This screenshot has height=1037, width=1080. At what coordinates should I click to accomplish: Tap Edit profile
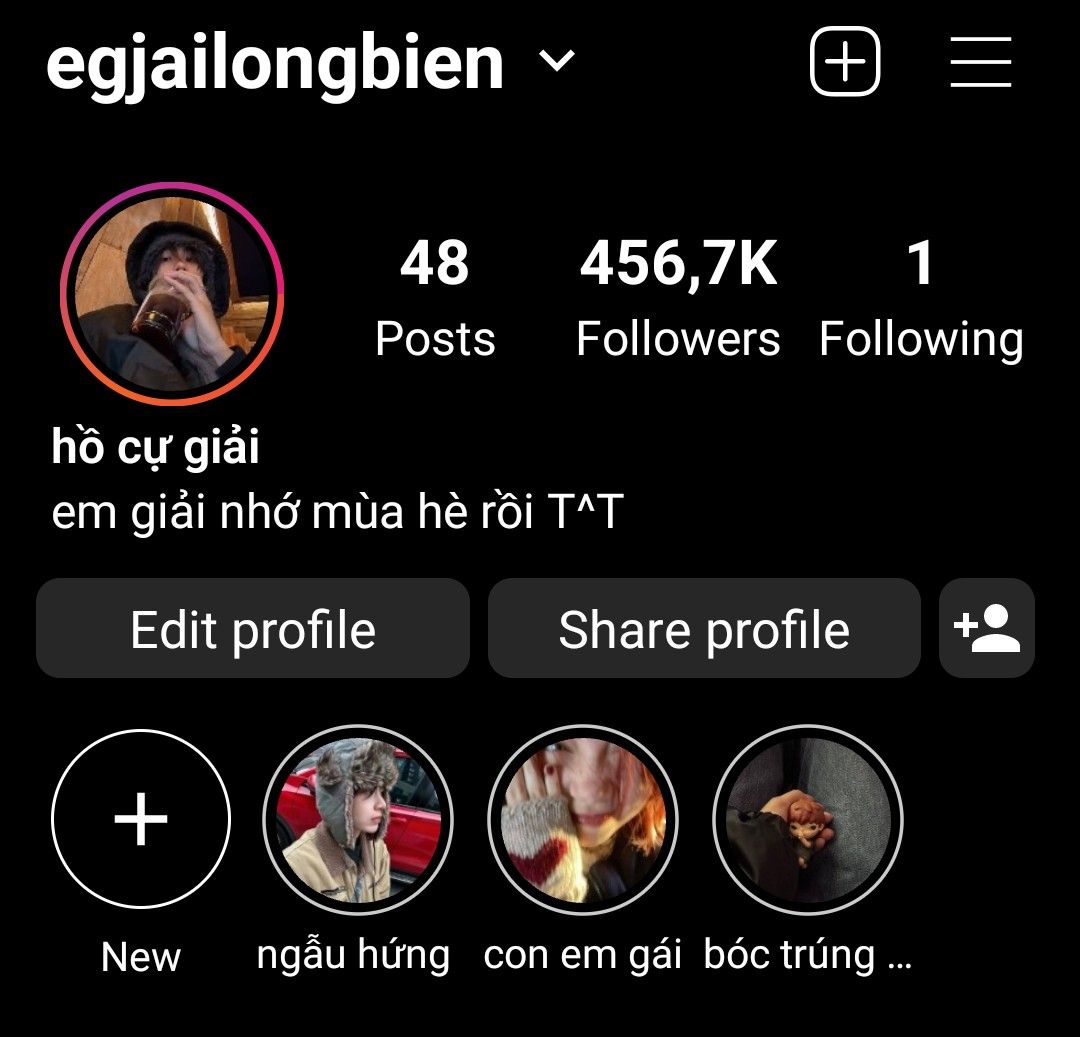(253, 629)
